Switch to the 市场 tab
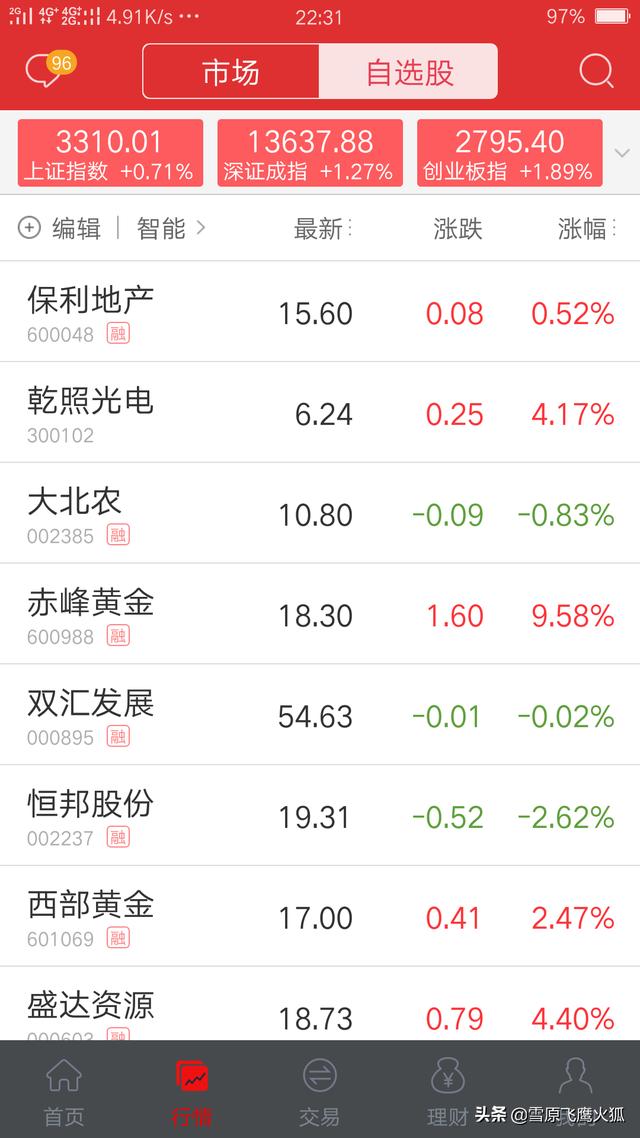Image resolution: width=640 pixels, height=1138 pixels. (231, 71)
